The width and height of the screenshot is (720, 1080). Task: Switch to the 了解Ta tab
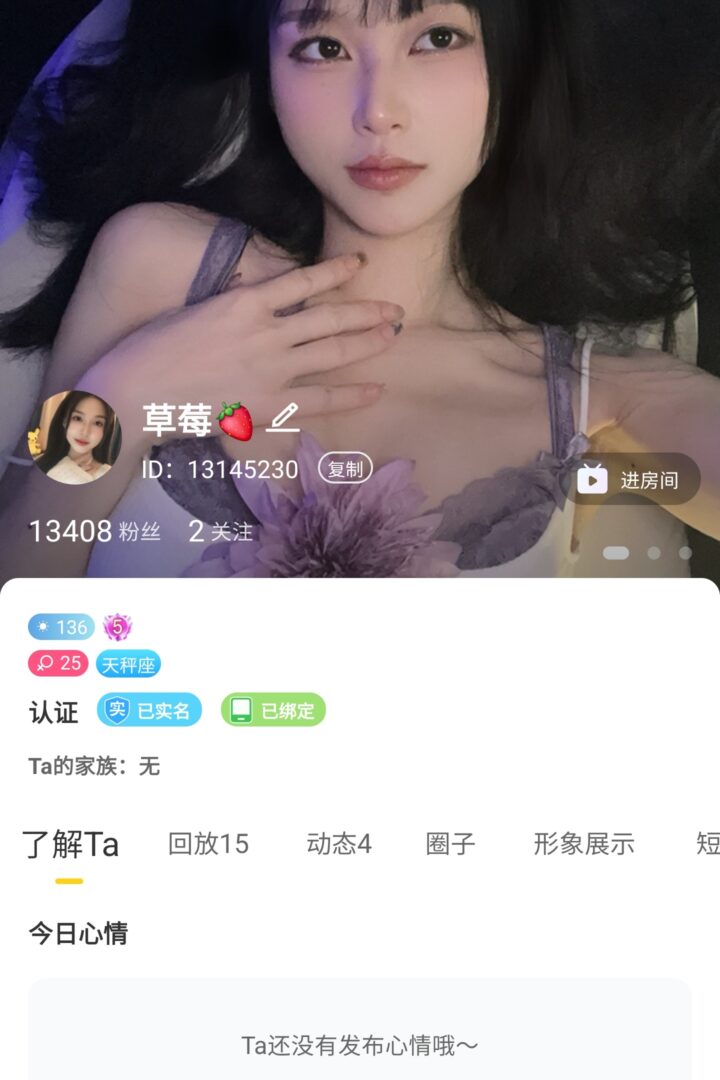pyautogui.click(x=70, y=844)
